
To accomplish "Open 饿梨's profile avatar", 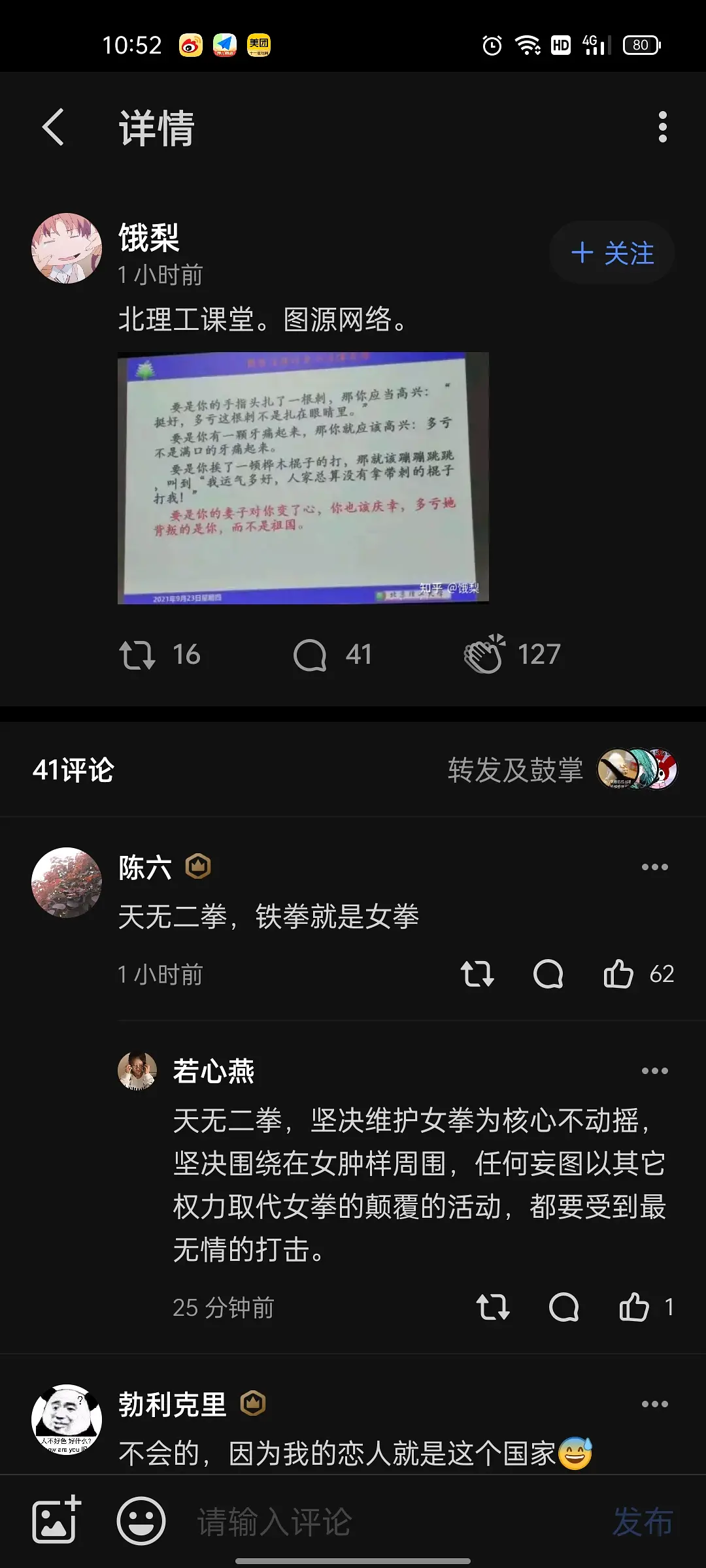I will pyautogui.click(x=67, y=248).
